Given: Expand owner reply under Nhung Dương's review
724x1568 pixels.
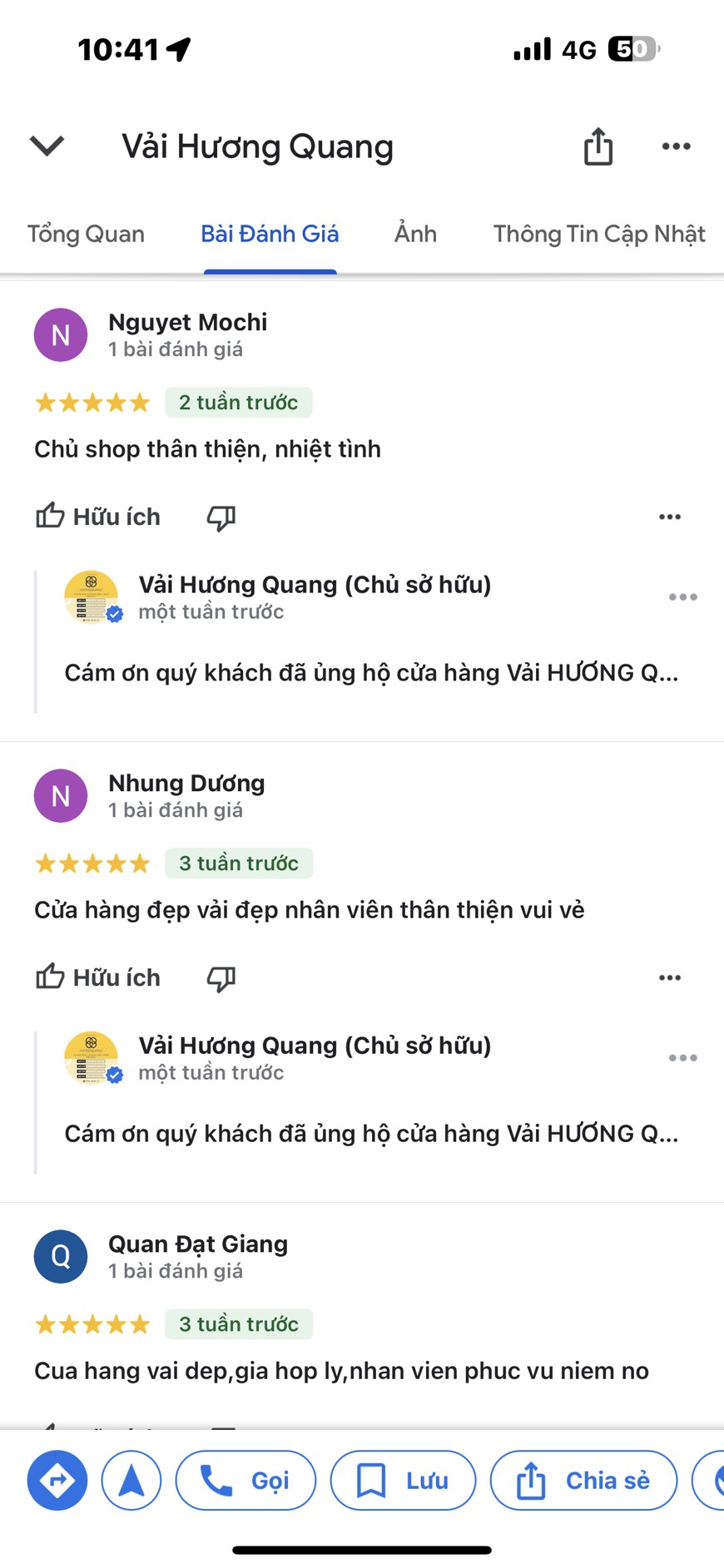Looking at the screenshot, I should click(x=371, y=1134).
